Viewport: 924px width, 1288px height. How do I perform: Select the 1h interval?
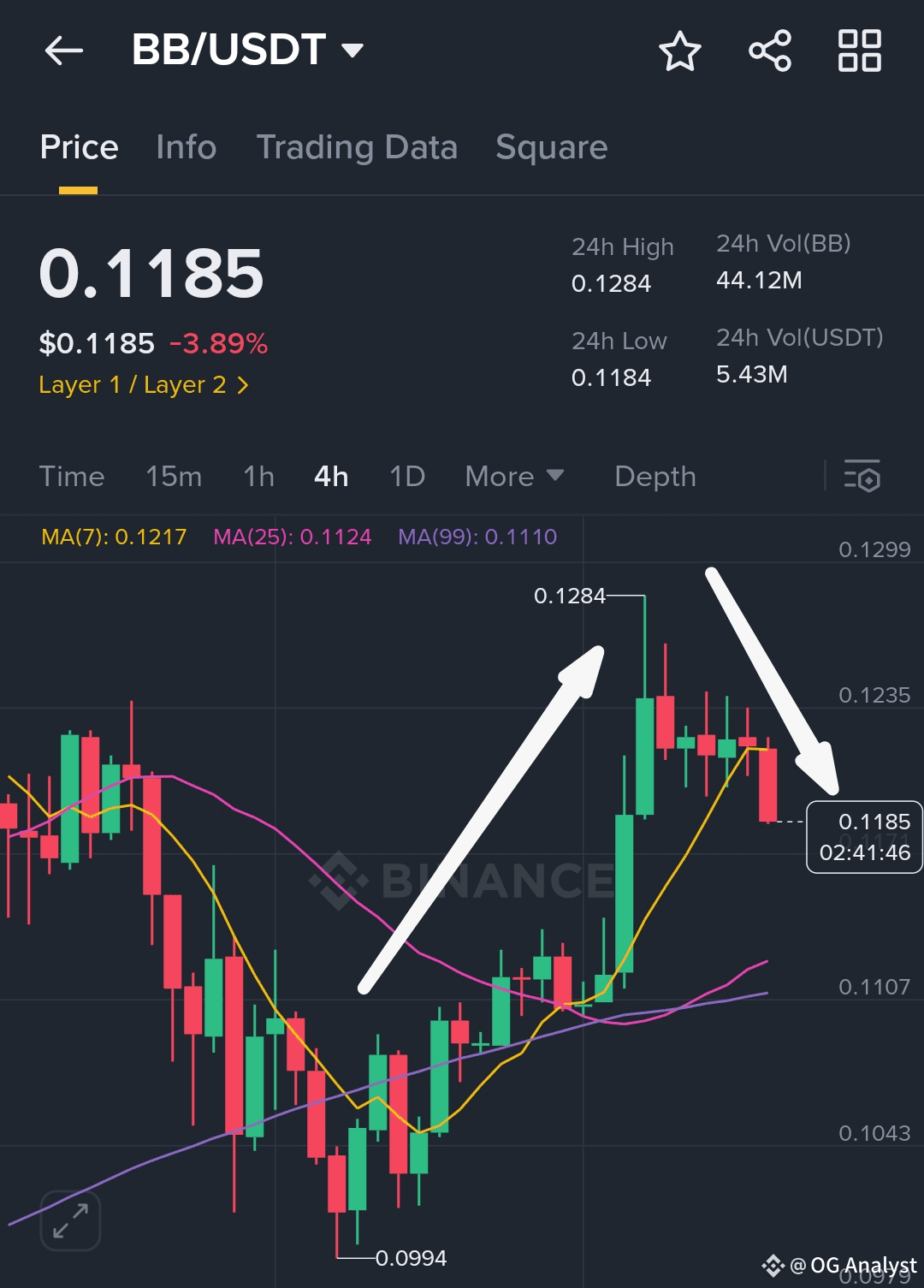[258, 476]
